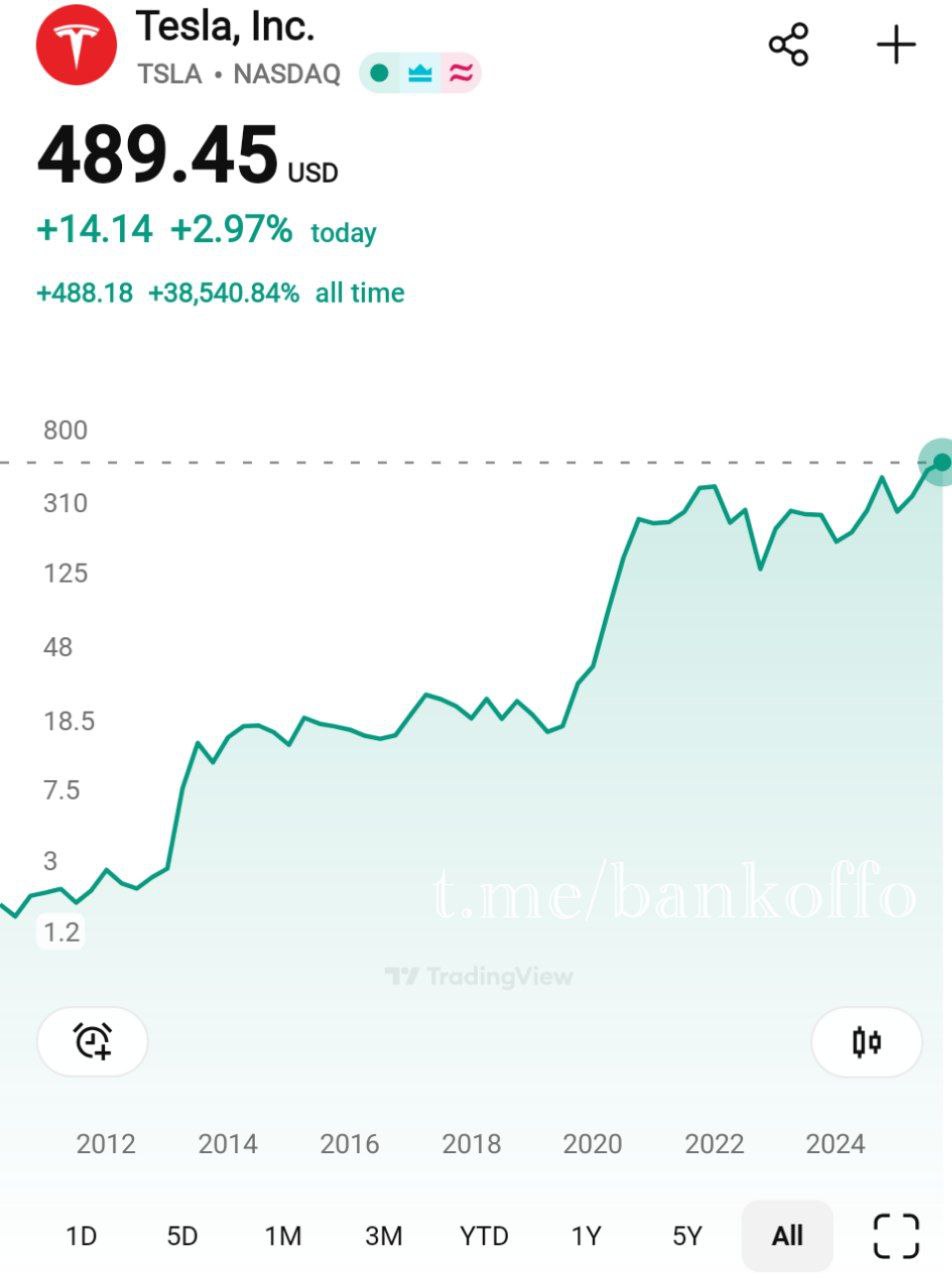The width and height of the screenshot is (952, 1280).
Task: Share the Tesla stock page
Action: [x=788, y=46]
